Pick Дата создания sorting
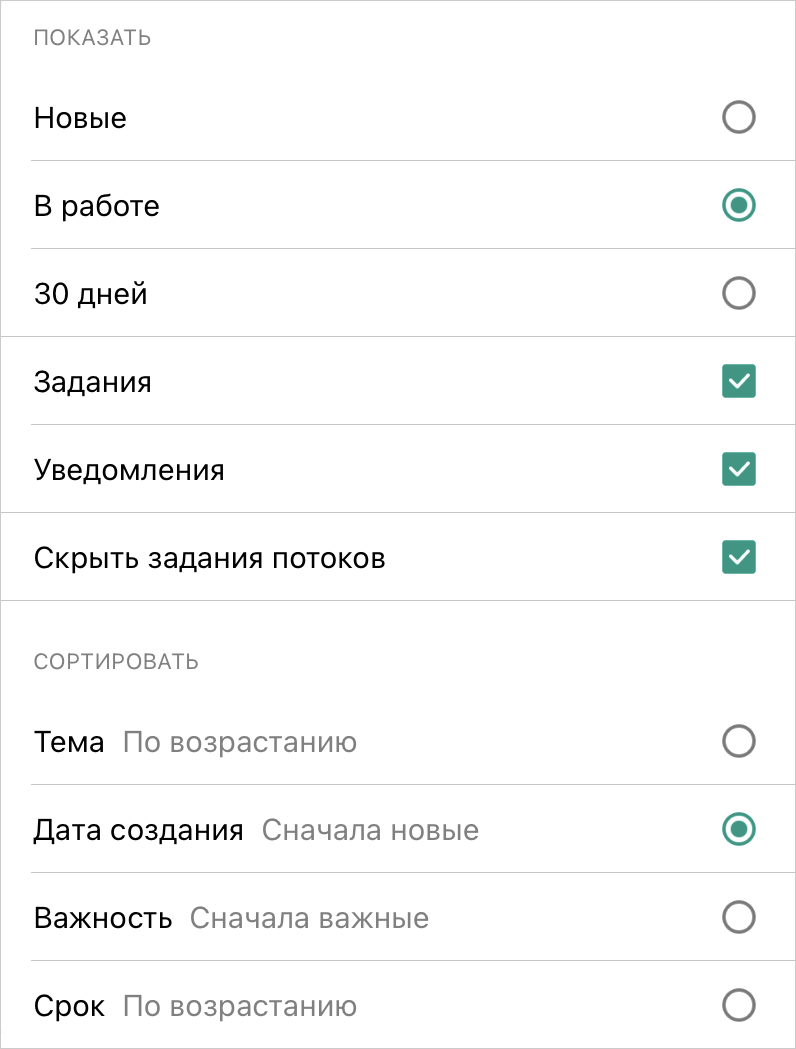Image resolution: width=796 pixels, height=1049 pixels. (x=738, y=830)
